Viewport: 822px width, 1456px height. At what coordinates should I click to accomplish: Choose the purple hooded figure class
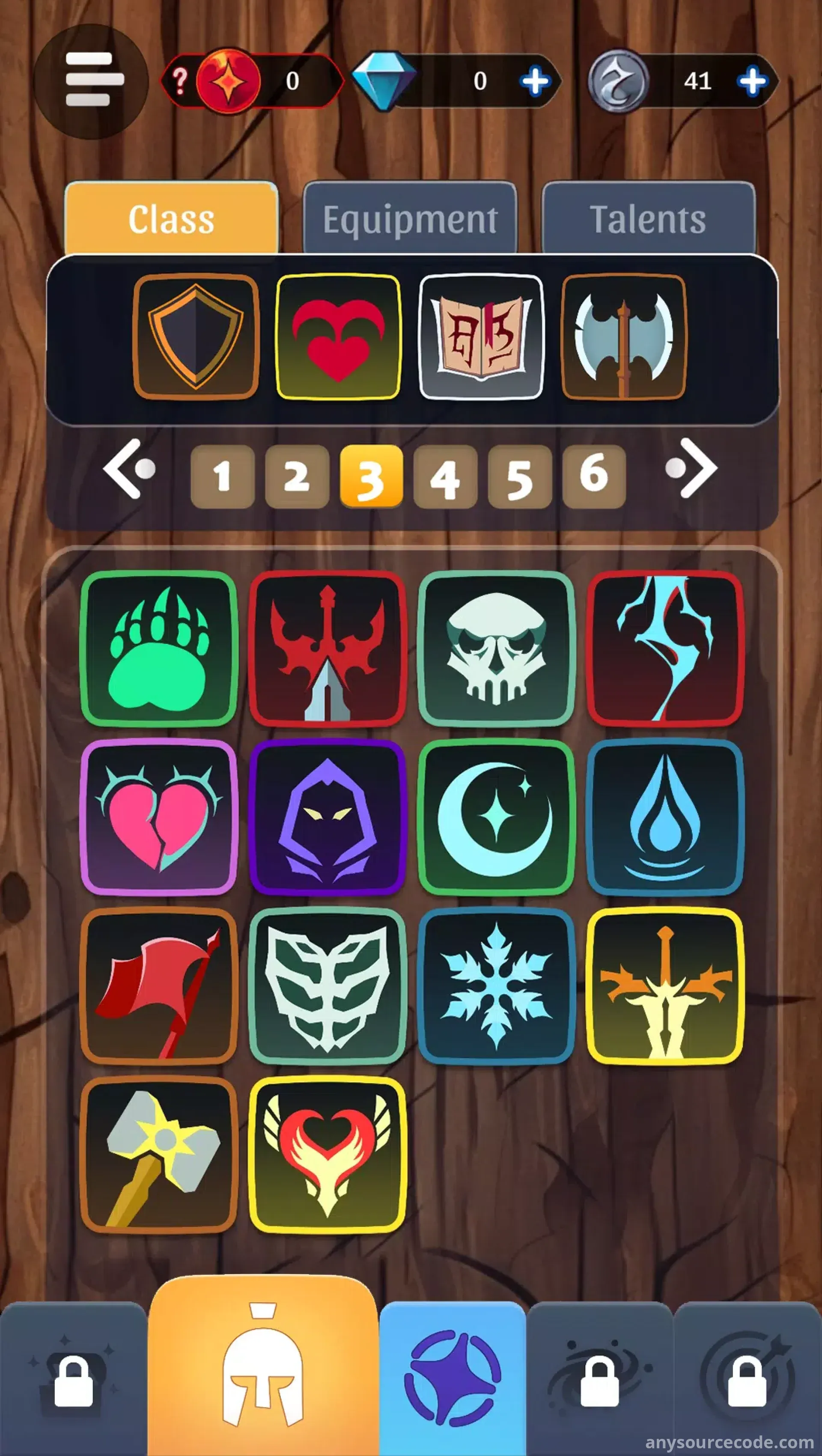(x=328, y=817)
